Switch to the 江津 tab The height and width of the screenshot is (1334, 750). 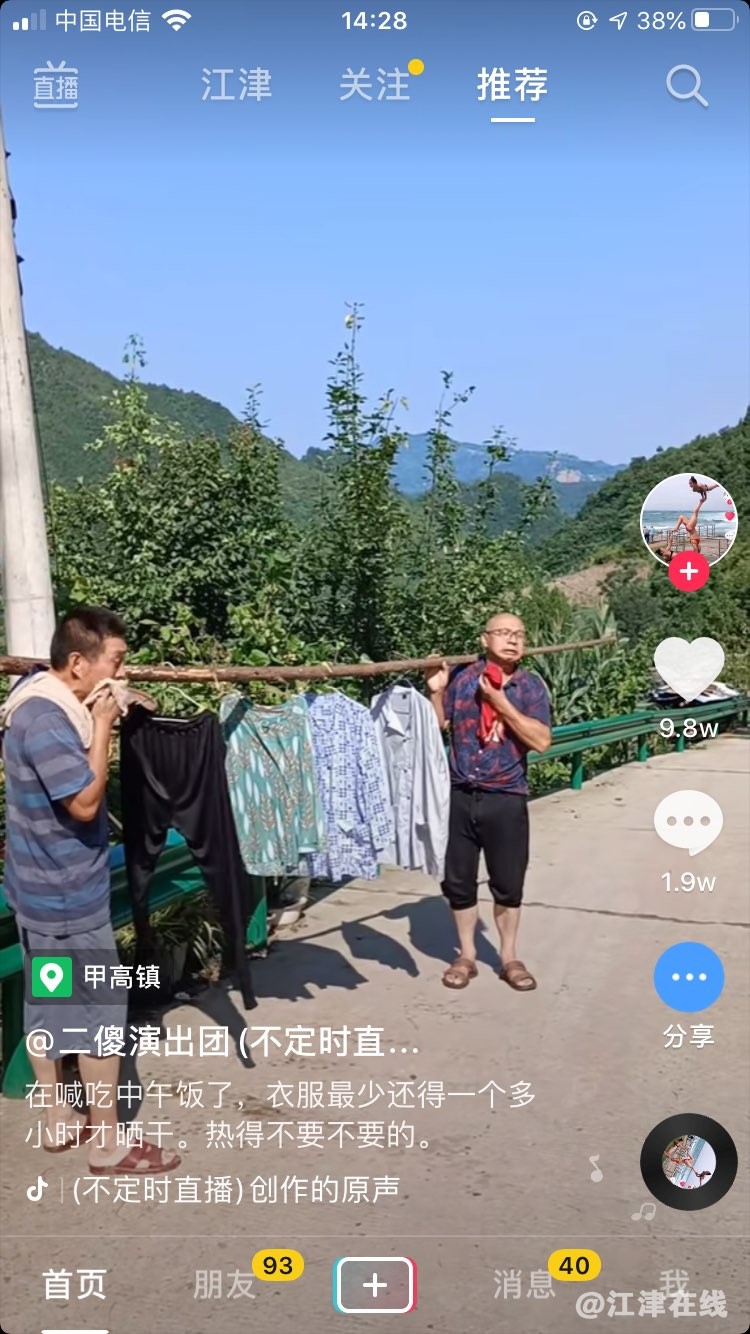click(236, 85)
